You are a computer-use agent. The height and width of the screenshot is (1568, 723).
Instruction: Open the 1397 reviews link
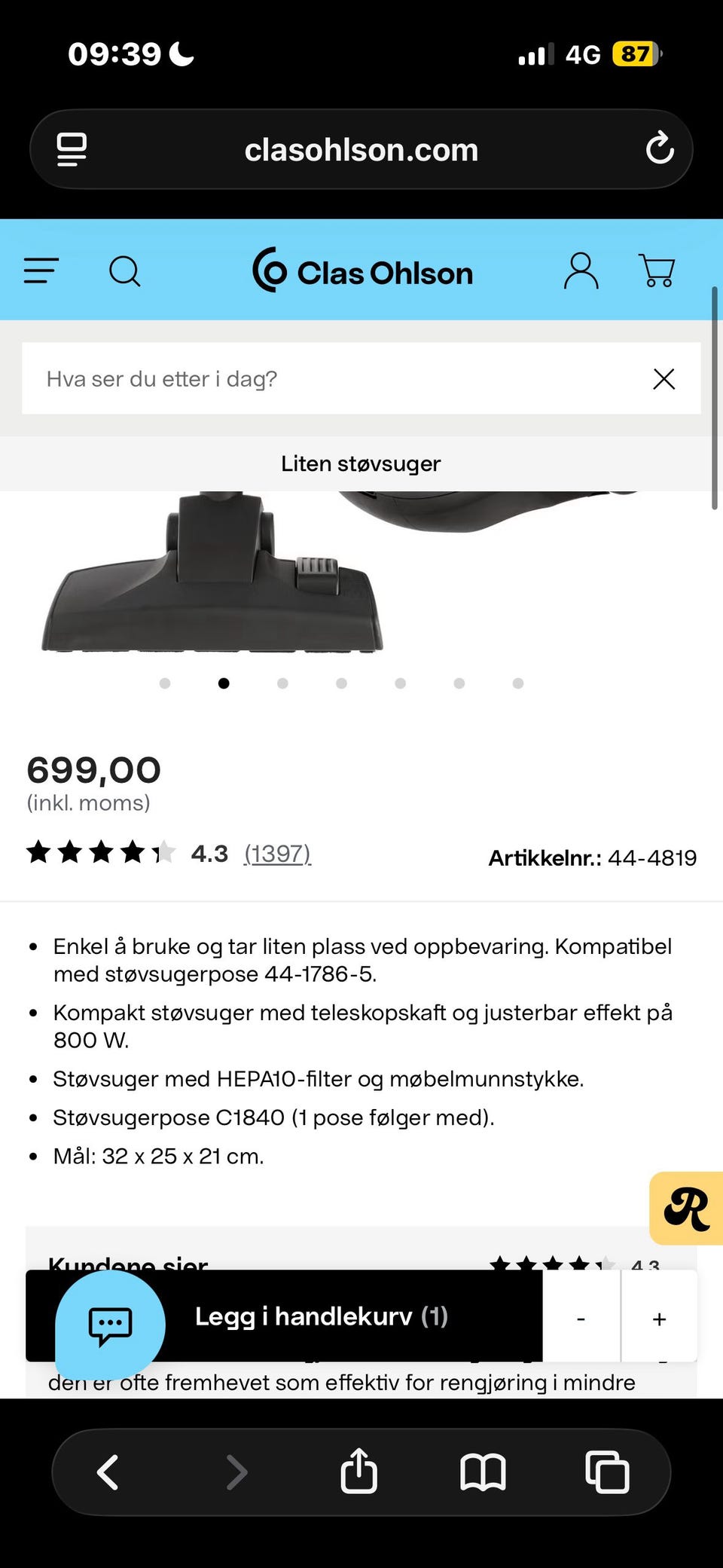tap(277, 853)
